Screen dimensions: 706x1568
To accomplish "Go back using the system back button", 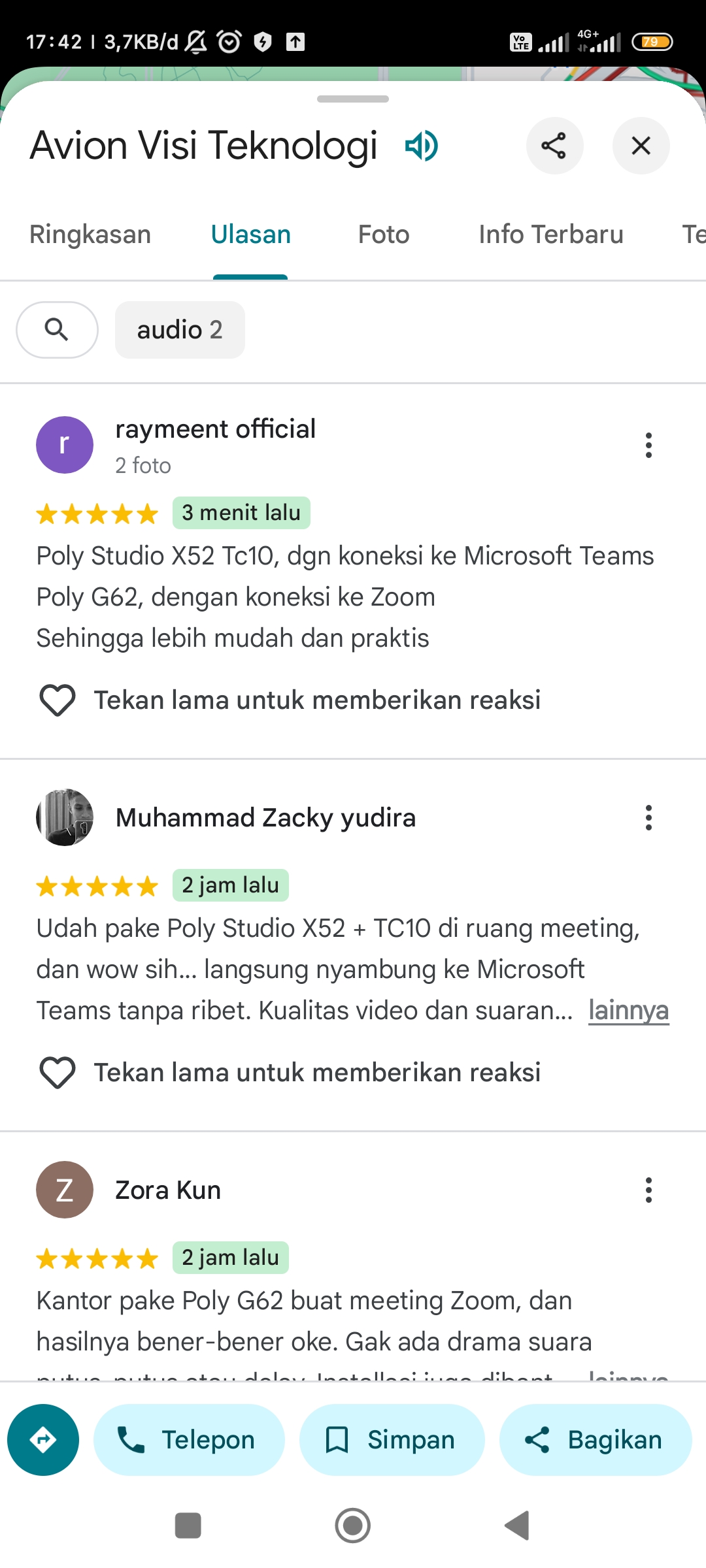I will point(517,1526).
